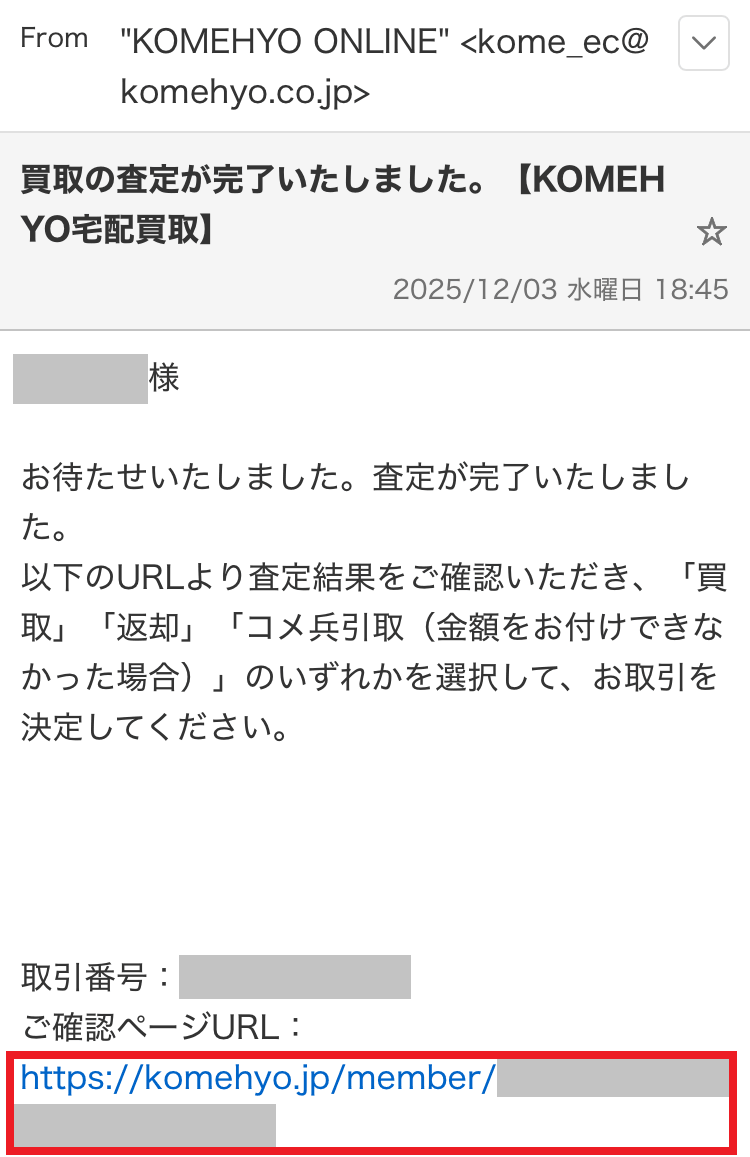Screen dimensions: 750x1157
Task: Expand the sender details dropdown arrow
Action: click(x=704, y=44)
